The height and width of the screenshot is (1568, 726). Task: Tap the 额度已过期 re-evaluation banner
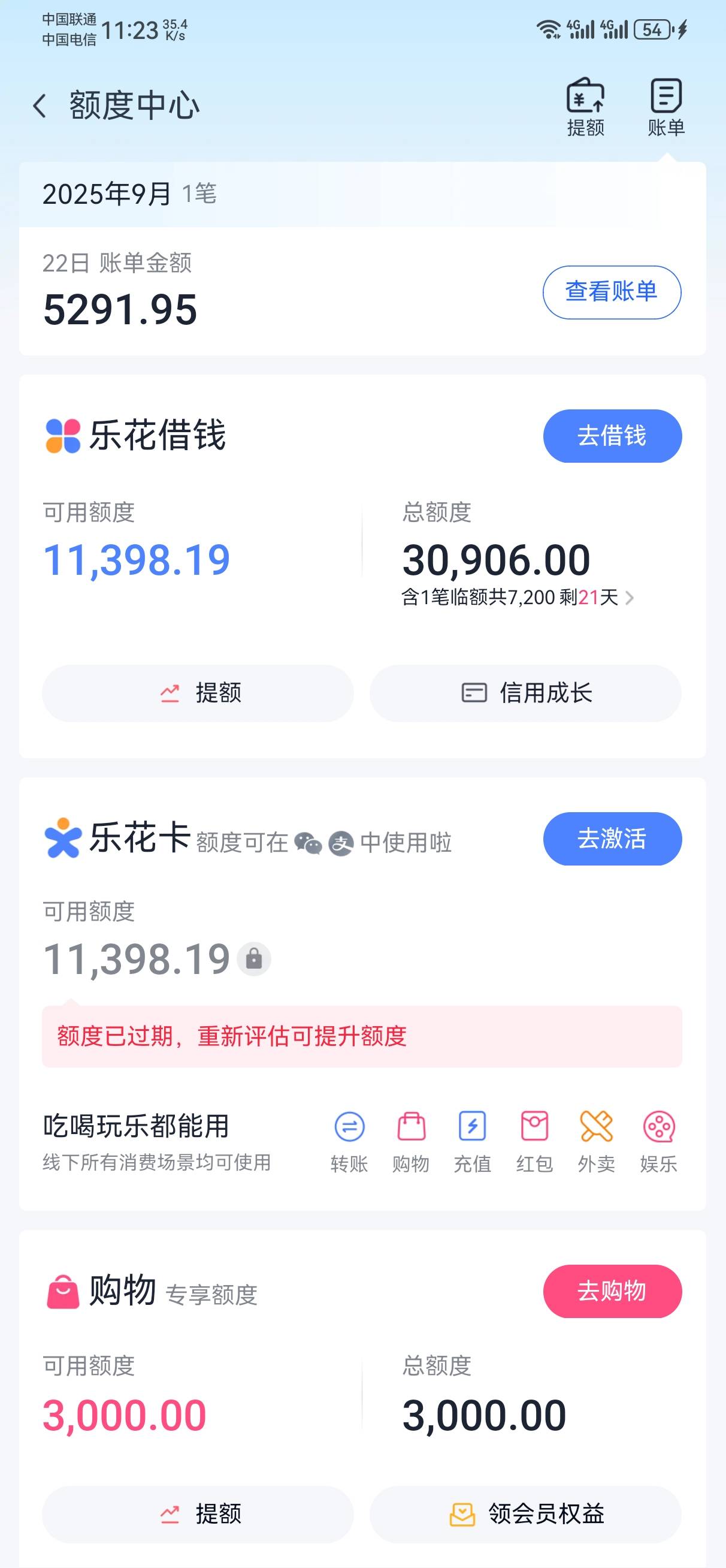[362, 1036]
